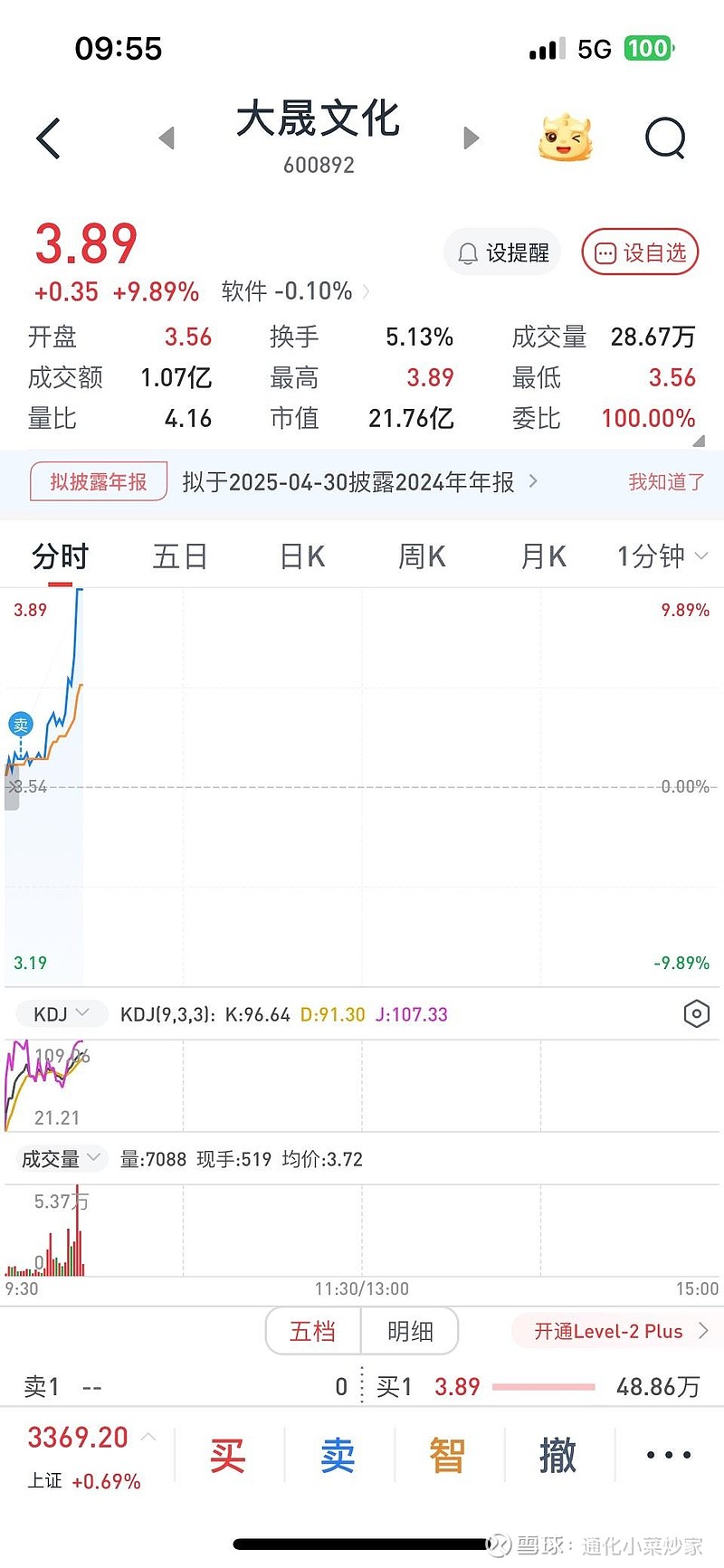Change the 成交量 indicator dropdown
The height and width of the screenshot is (1568, 724).
click(x=62, y=1159)
